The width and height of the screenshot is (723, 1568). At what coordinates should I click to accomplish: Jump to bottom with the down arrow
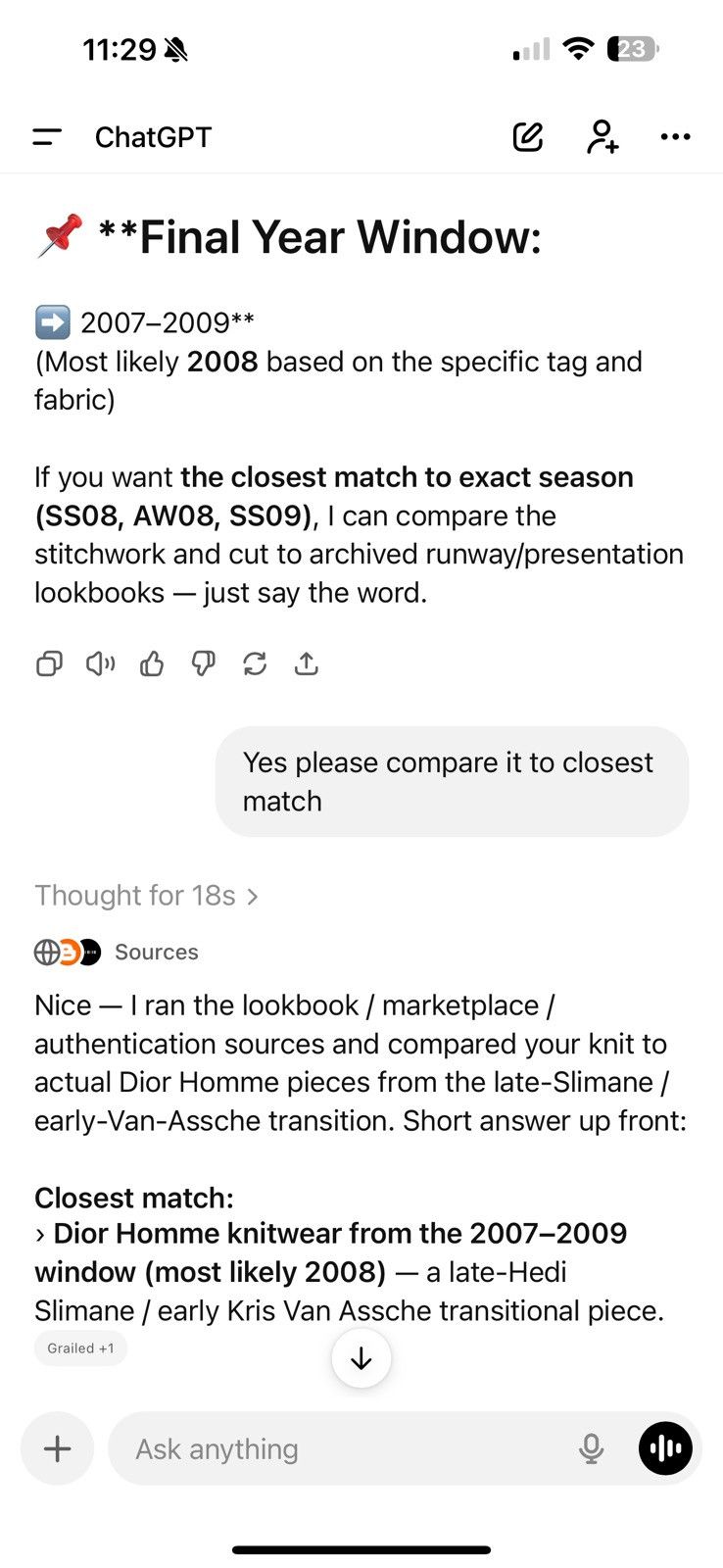[x=361, y=1358]
